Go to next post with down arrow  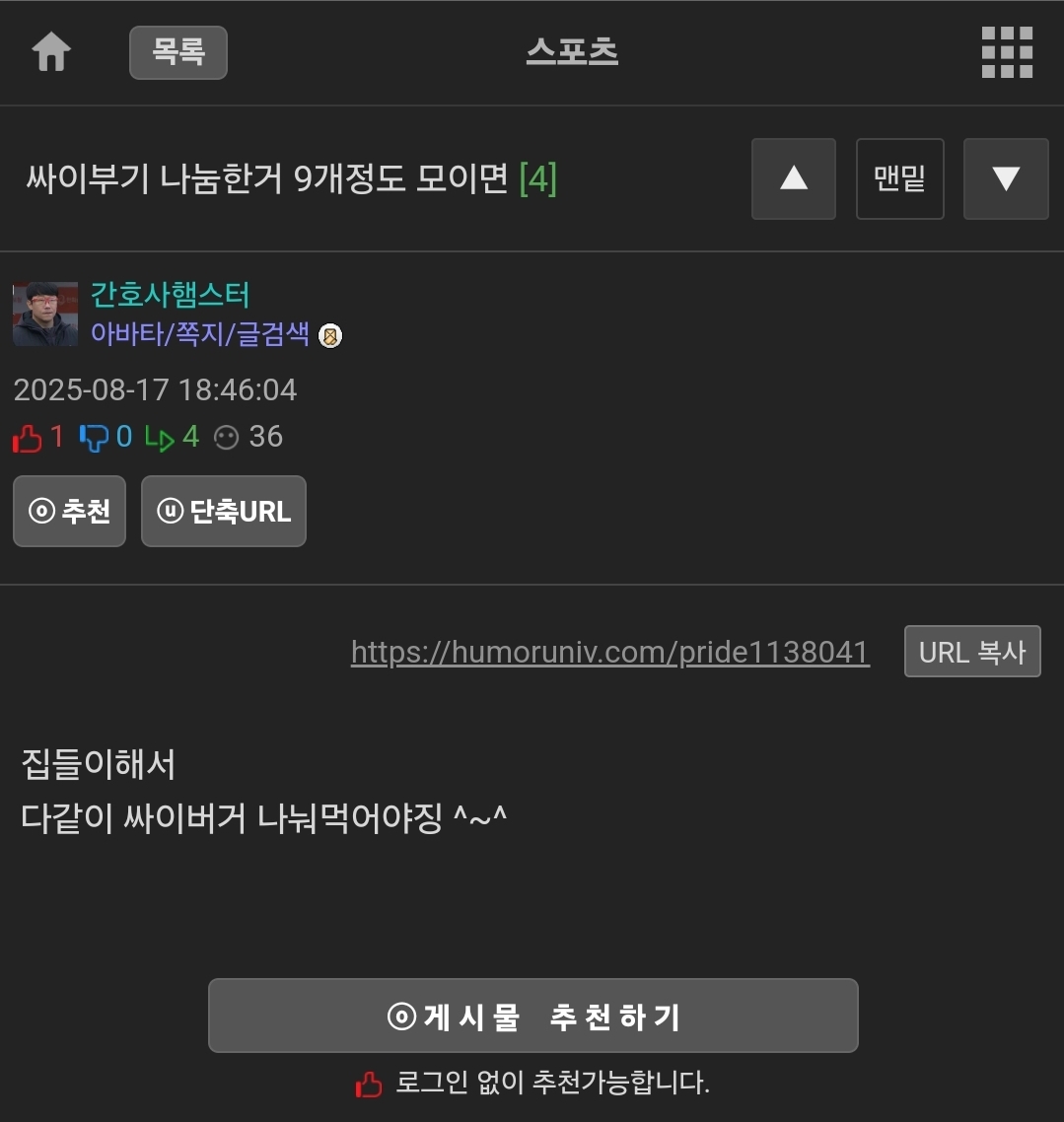[x=1005, y=178]
